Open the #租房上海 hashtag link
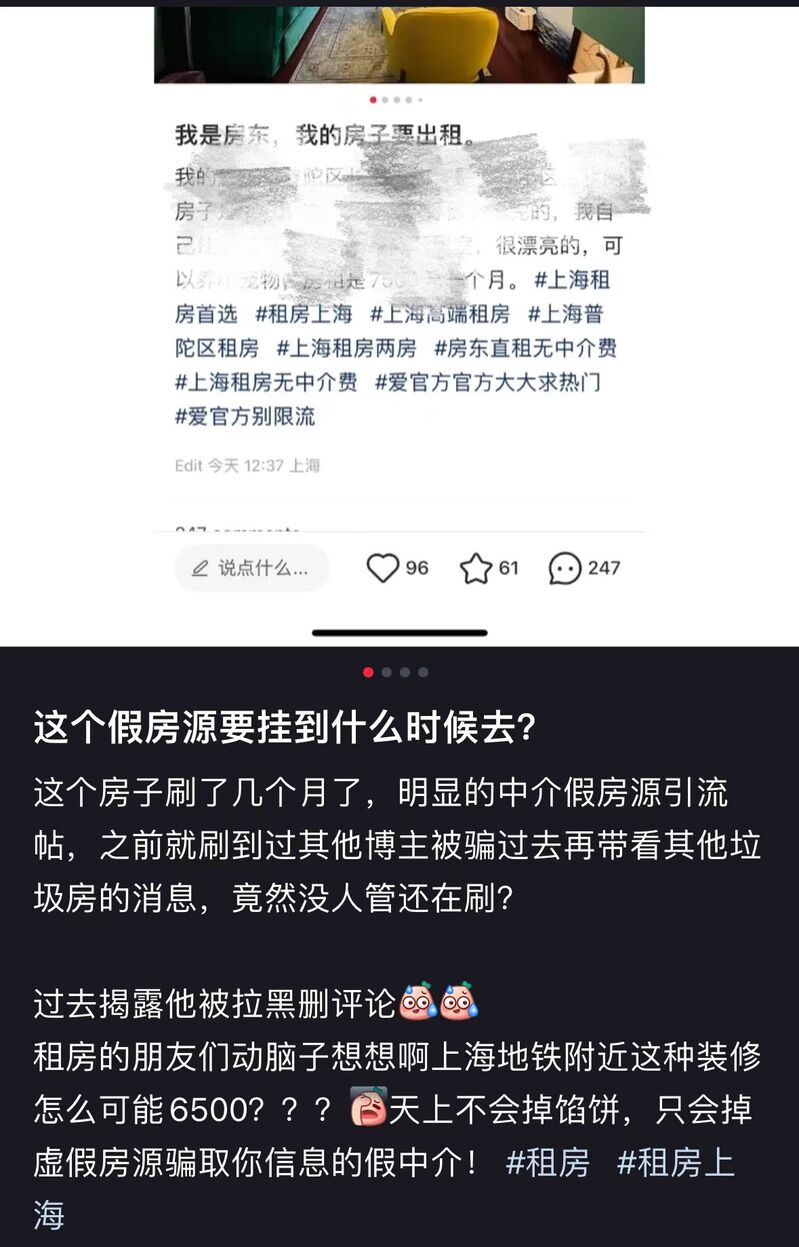 point(676,1163)
